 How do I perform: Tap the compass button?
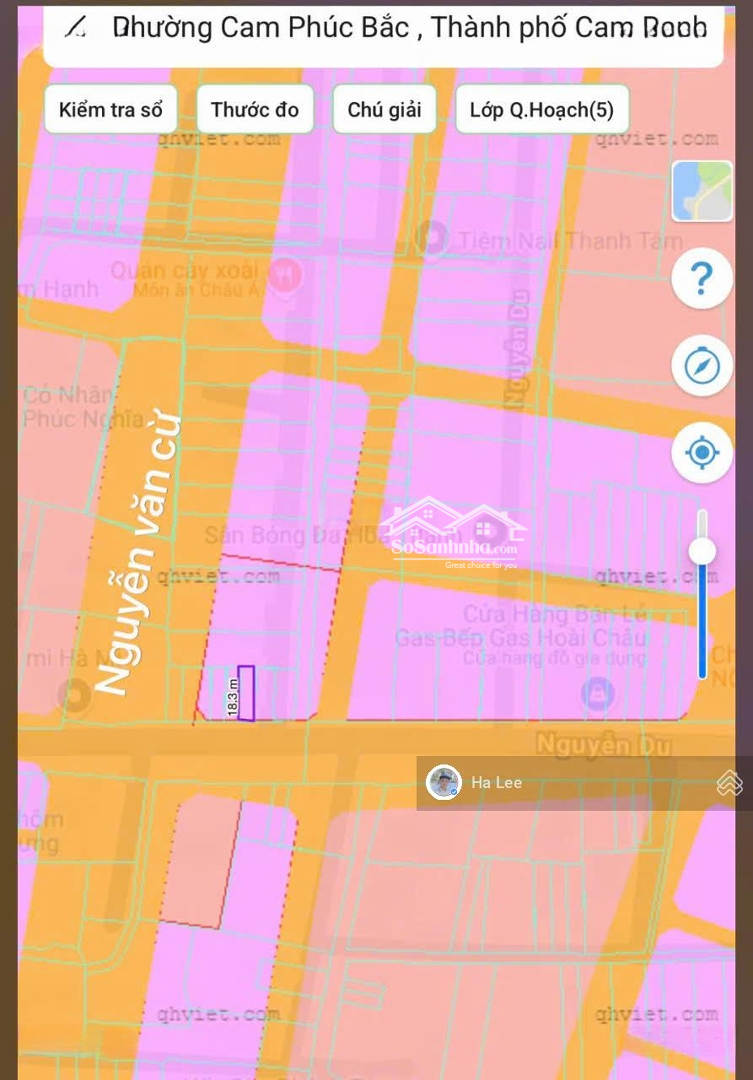702,366
